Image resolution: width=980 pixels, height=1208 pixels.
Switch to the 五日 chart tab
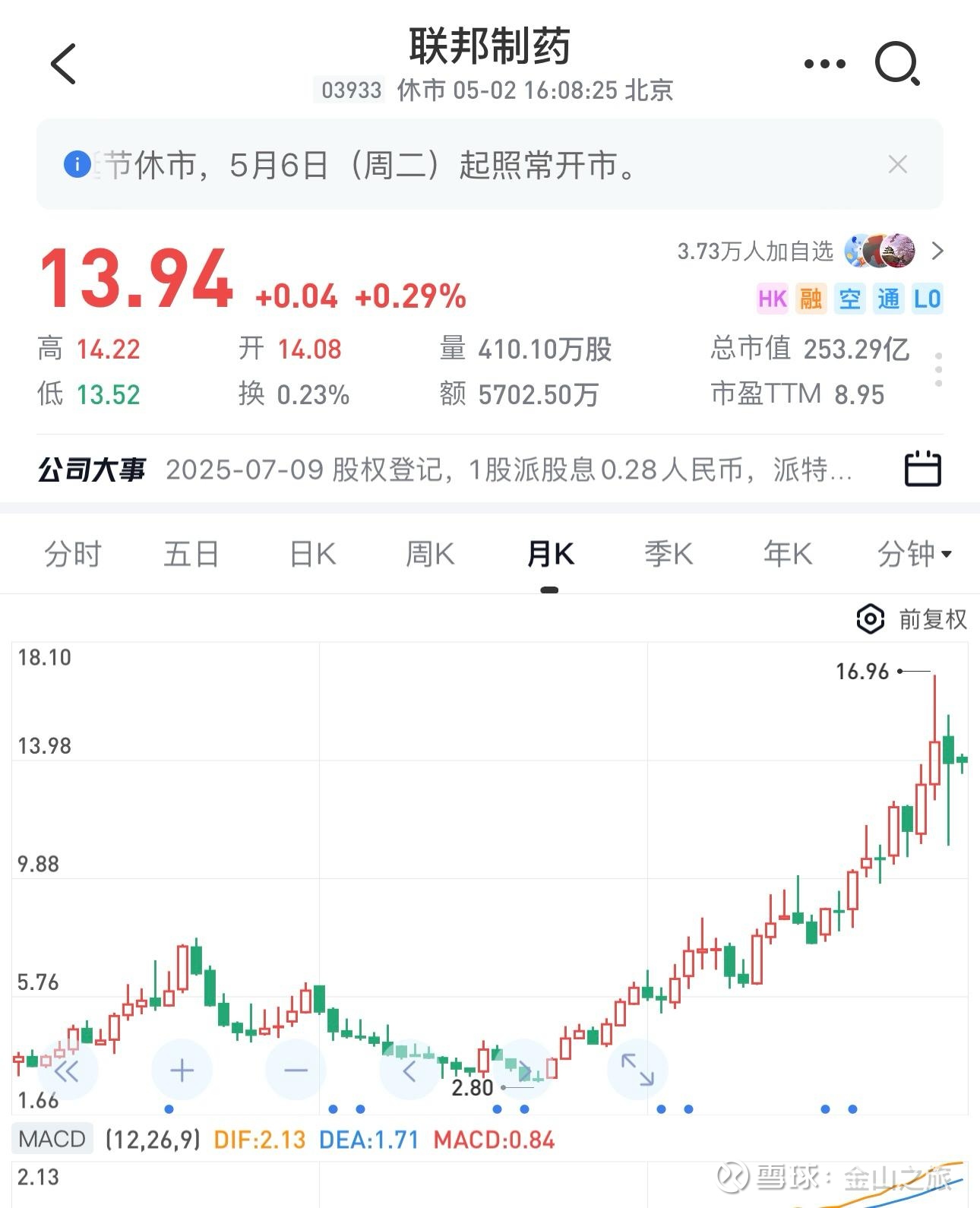pyautogui.click(x=191, y=554)
